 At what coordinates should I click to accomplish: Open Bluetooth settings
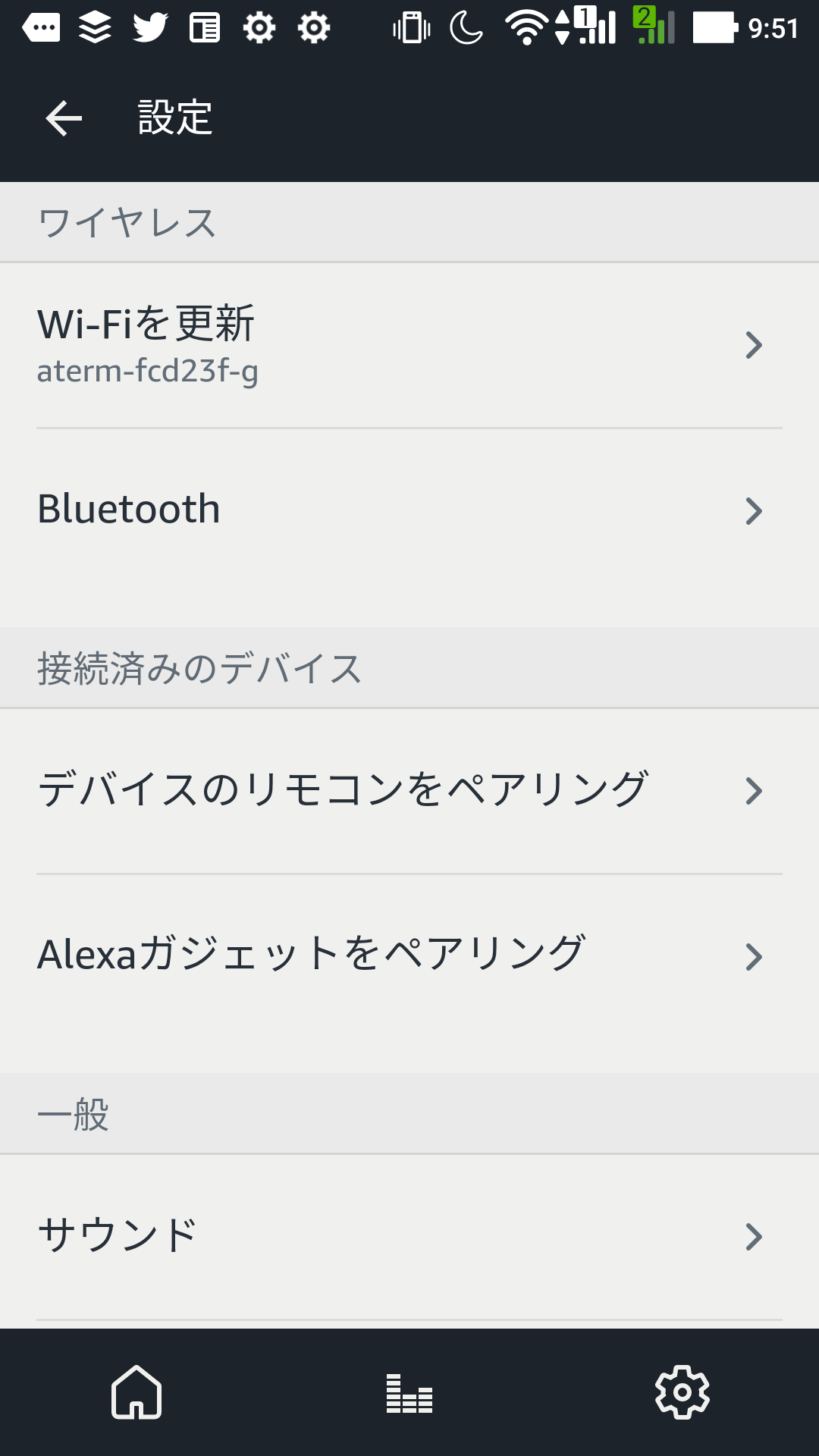click(x=409, y=510)
